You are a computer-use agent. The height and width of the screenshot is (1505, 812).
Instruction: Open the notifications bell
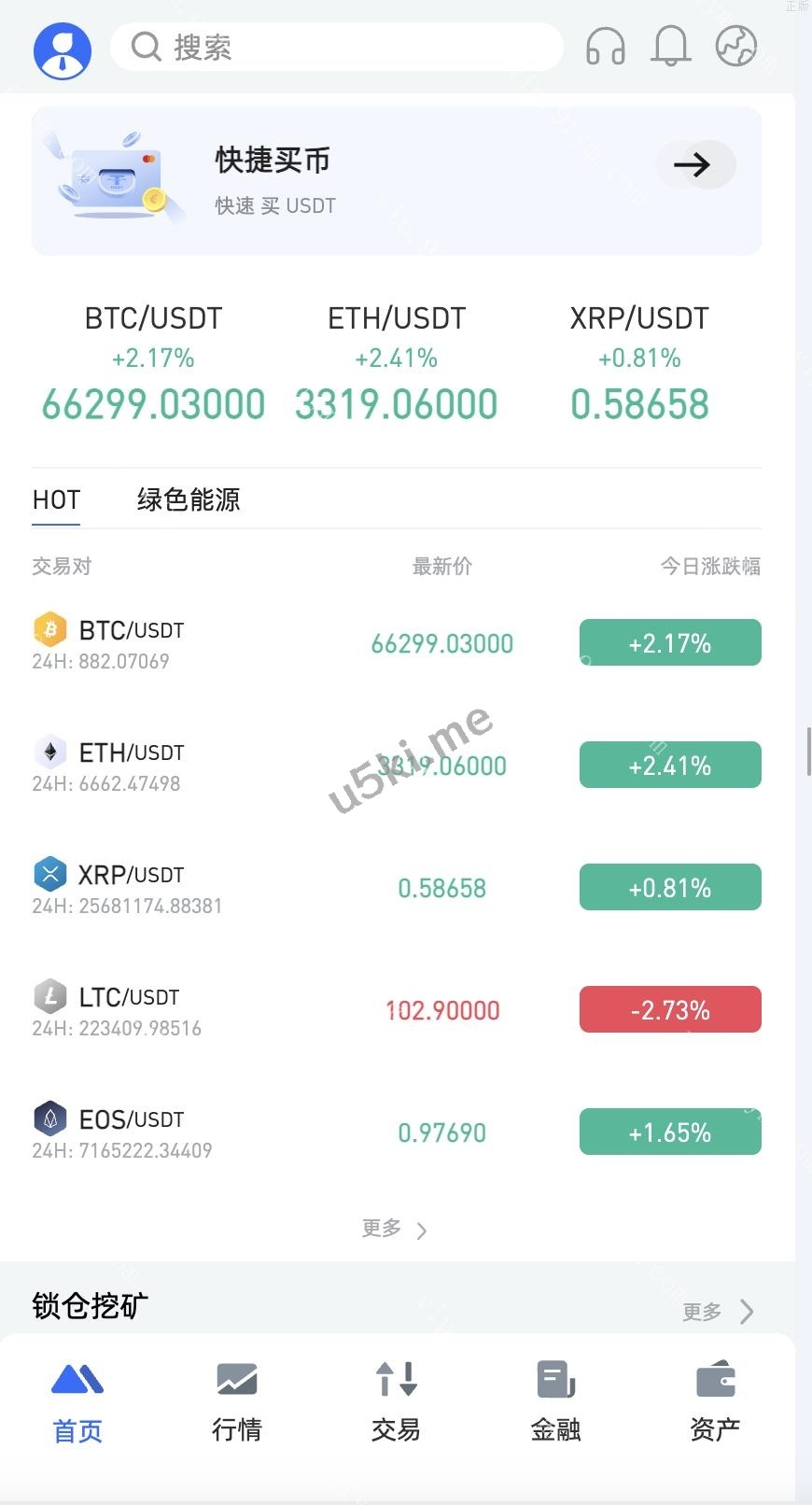(671, 46)
